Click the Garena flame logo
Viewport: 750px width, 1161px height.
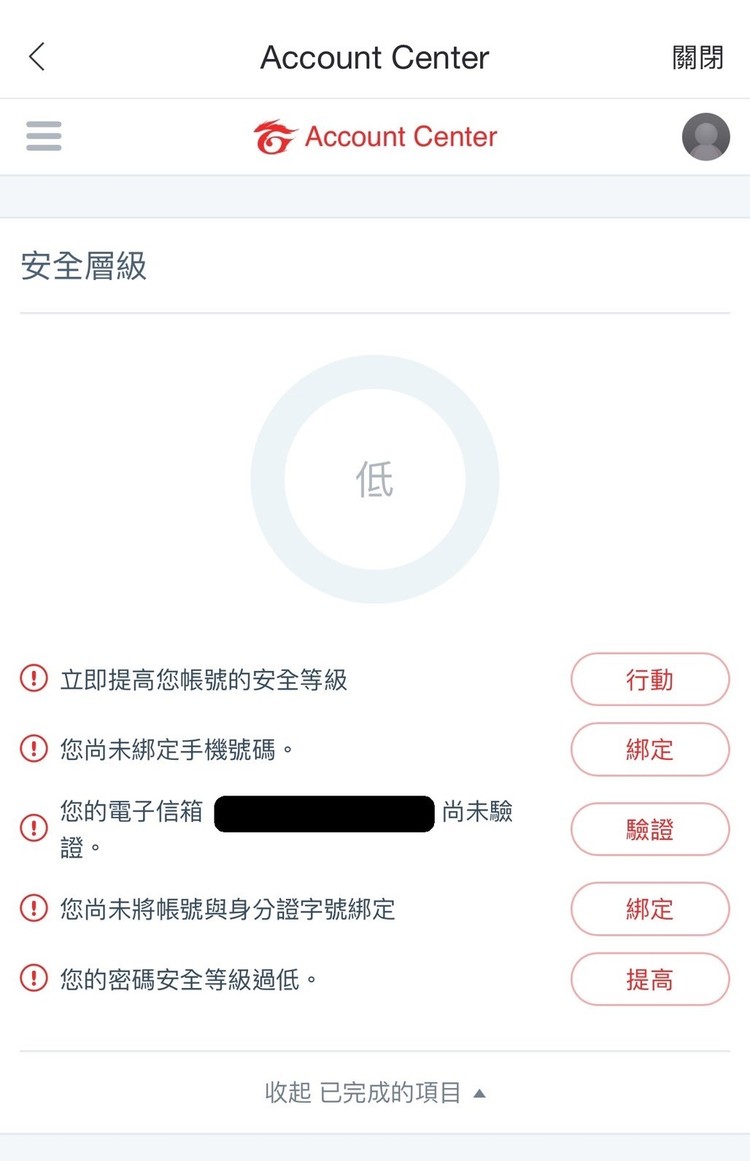276,136
